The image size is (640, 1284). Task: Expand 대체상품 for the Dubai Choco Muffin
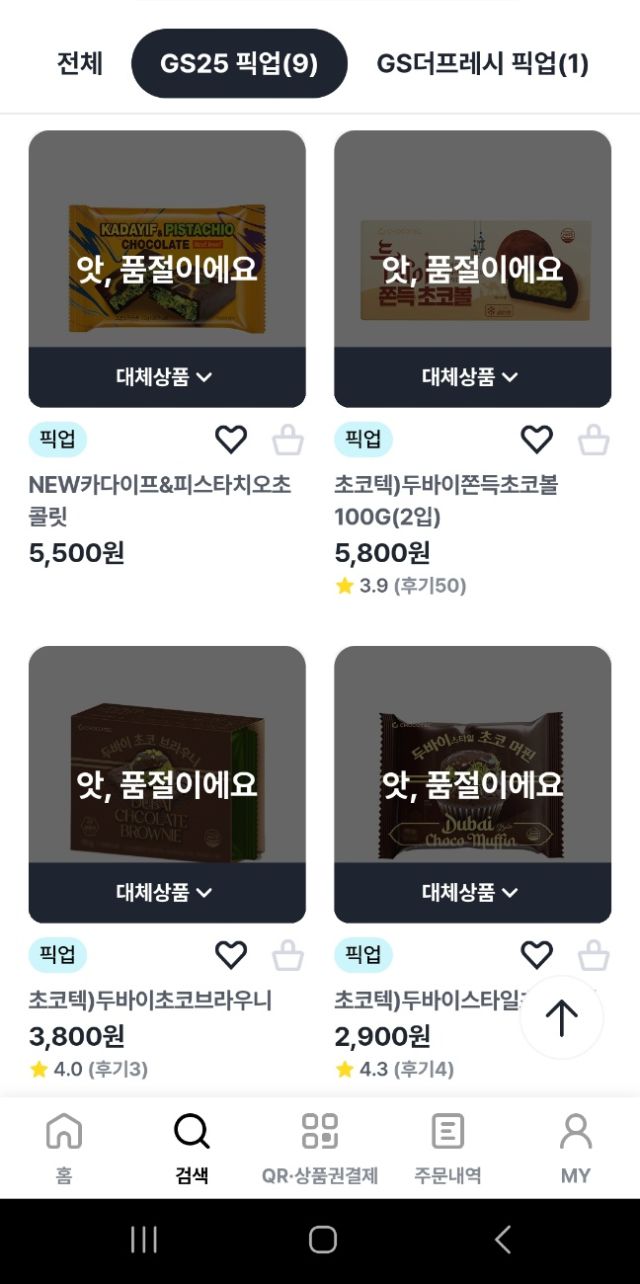click(x=472, y=892)
